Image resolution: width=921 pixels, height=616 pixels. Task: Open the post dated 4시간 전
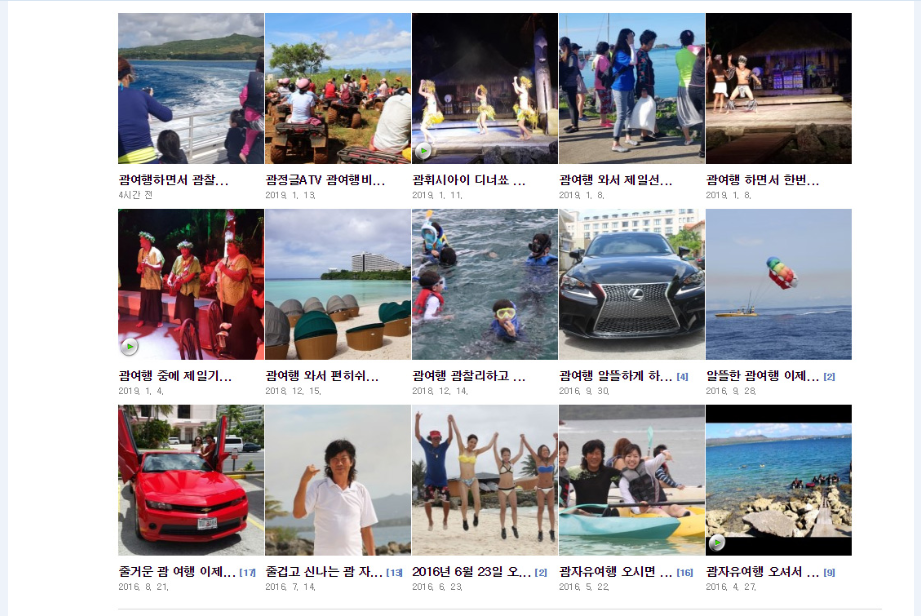coord(190,89)
